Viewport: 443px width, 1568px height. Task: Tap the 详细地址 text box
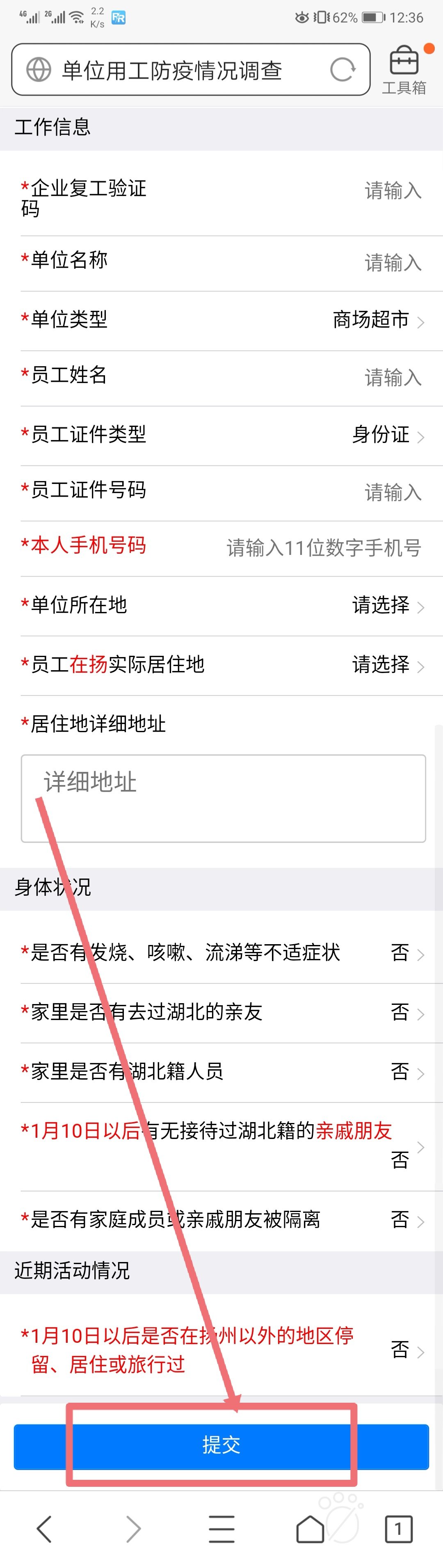pyautogui.click(x=223, y=798)
